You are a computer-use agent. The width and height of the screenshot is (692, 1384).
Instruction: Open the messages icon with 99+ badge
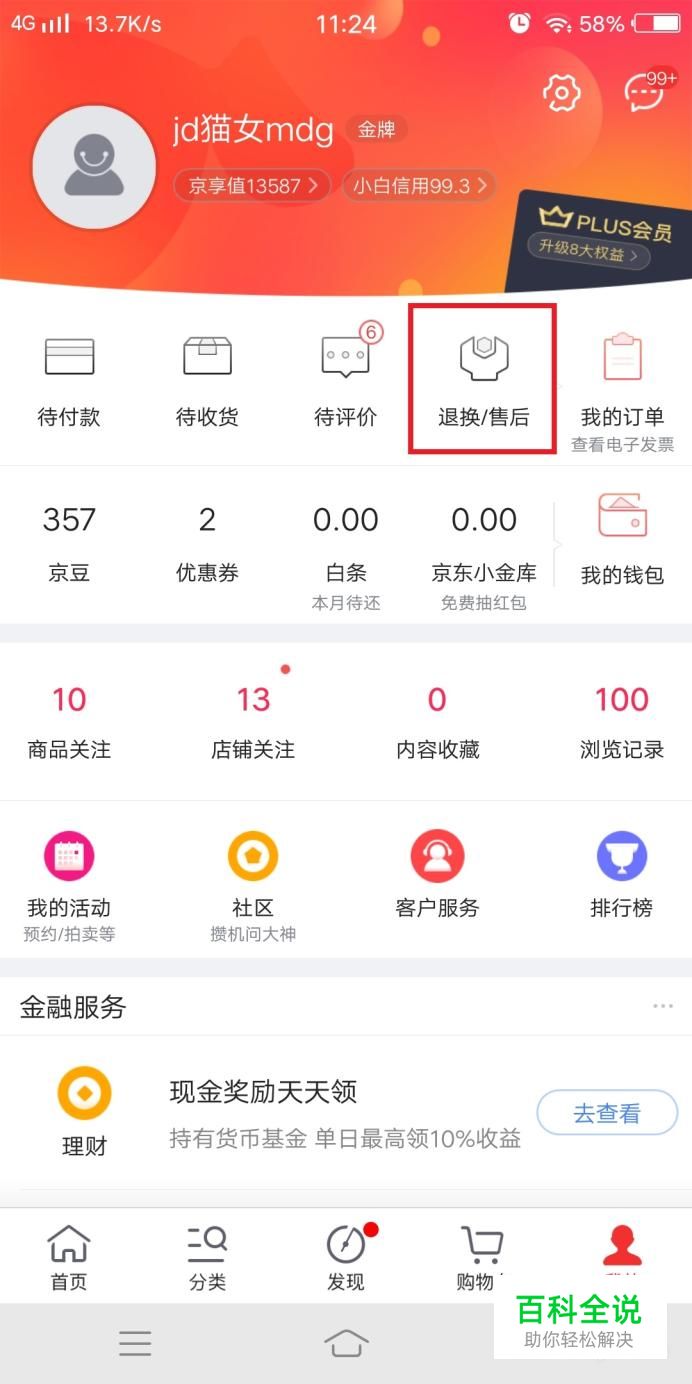648,91
